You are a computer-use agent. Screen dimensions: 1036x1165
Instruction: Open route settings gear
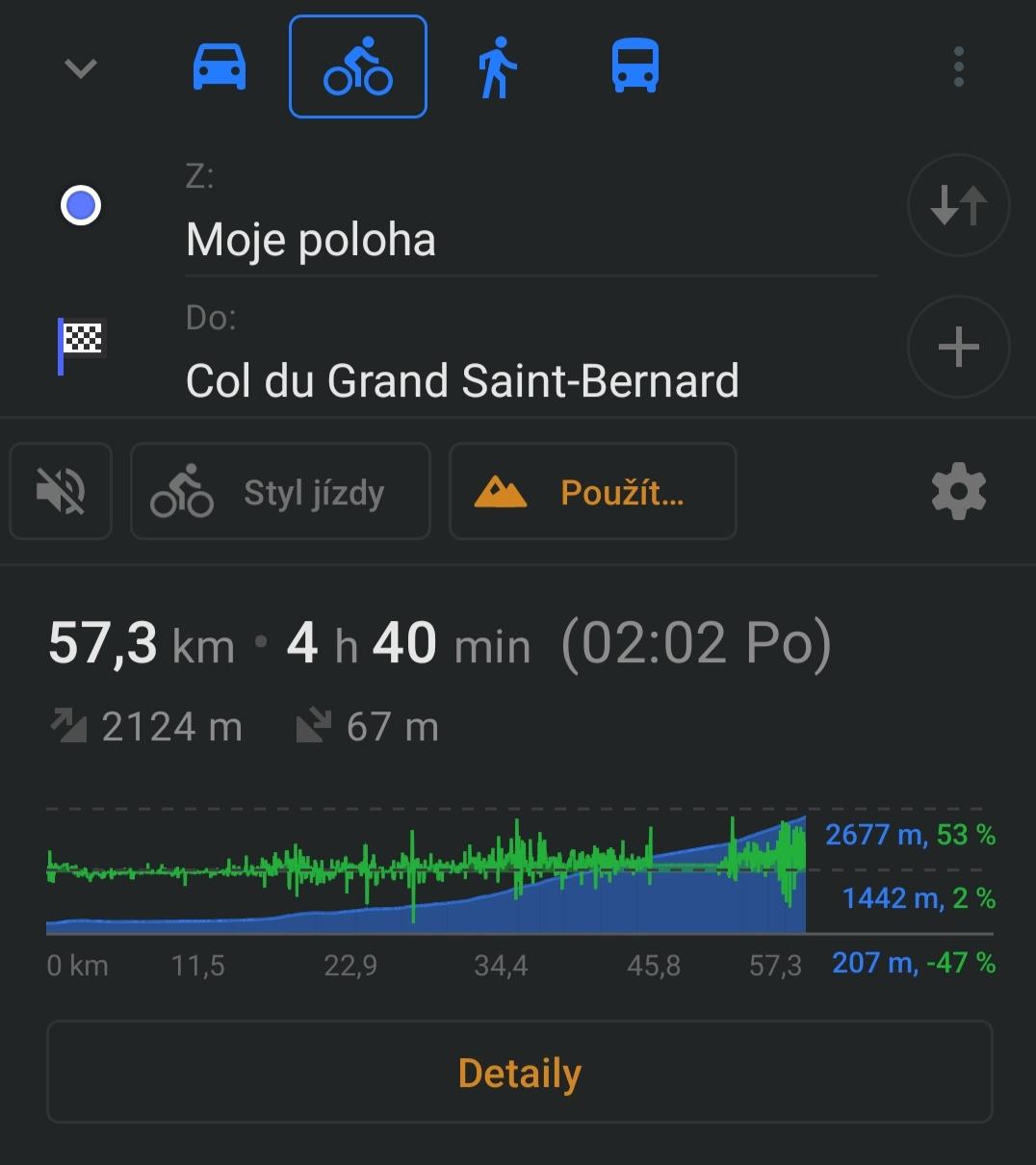tap(958, 492)
